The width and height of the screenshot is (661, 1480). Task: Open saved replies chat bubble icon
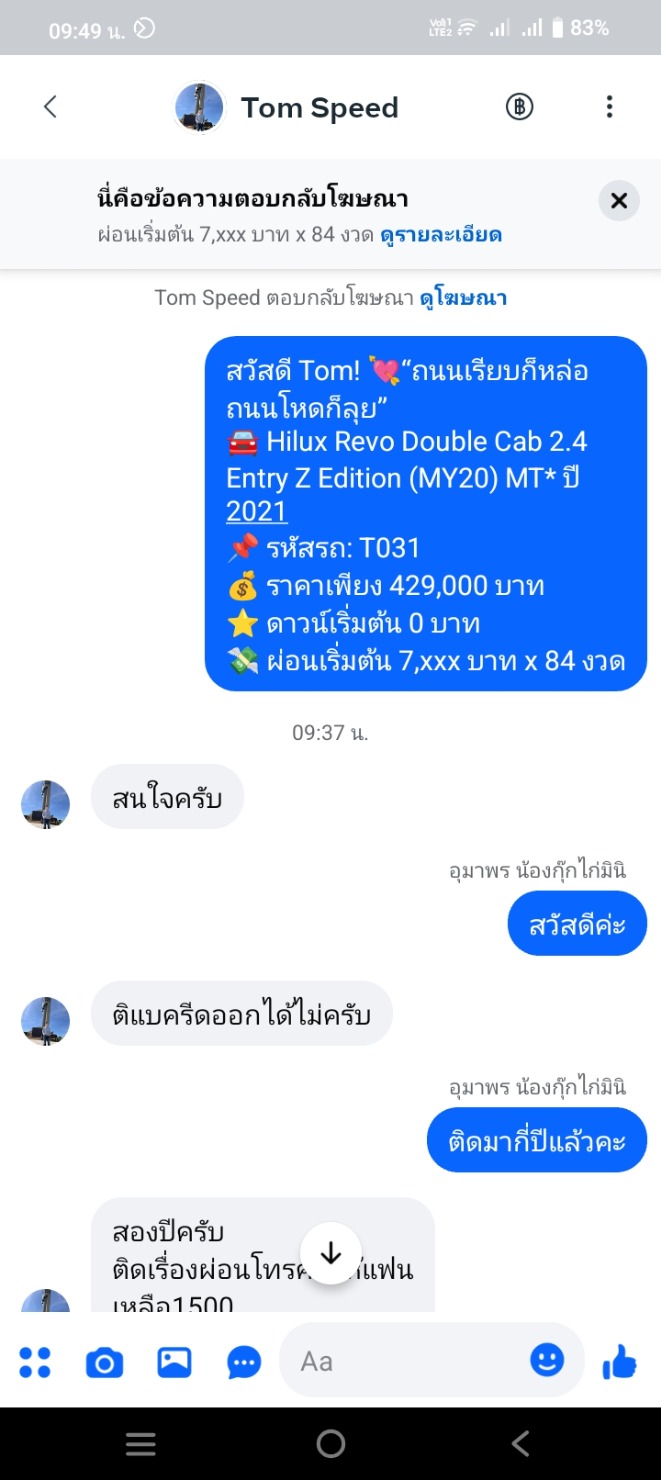click(x=244, y=1361)
